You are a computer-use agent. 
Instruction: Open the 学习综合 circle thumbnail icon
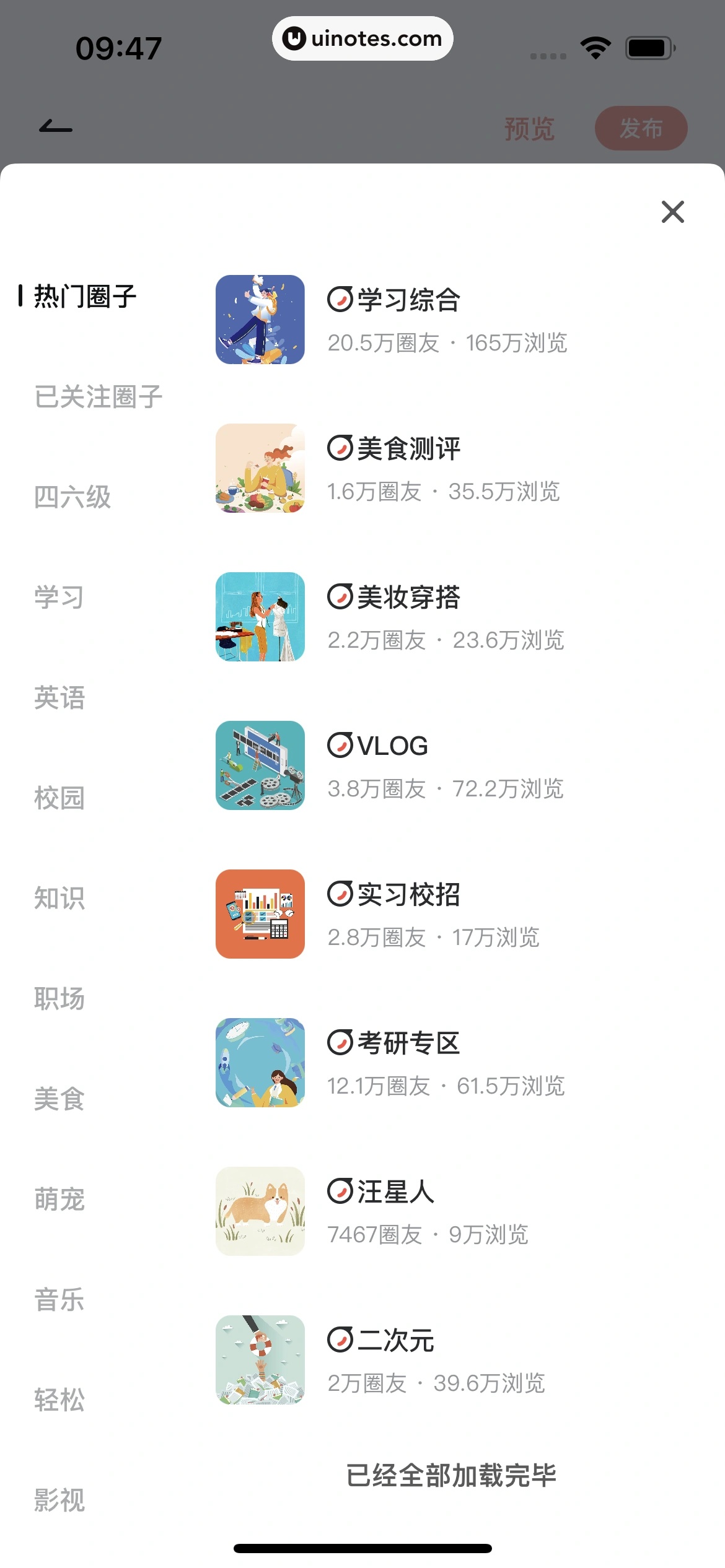(260, 319)
